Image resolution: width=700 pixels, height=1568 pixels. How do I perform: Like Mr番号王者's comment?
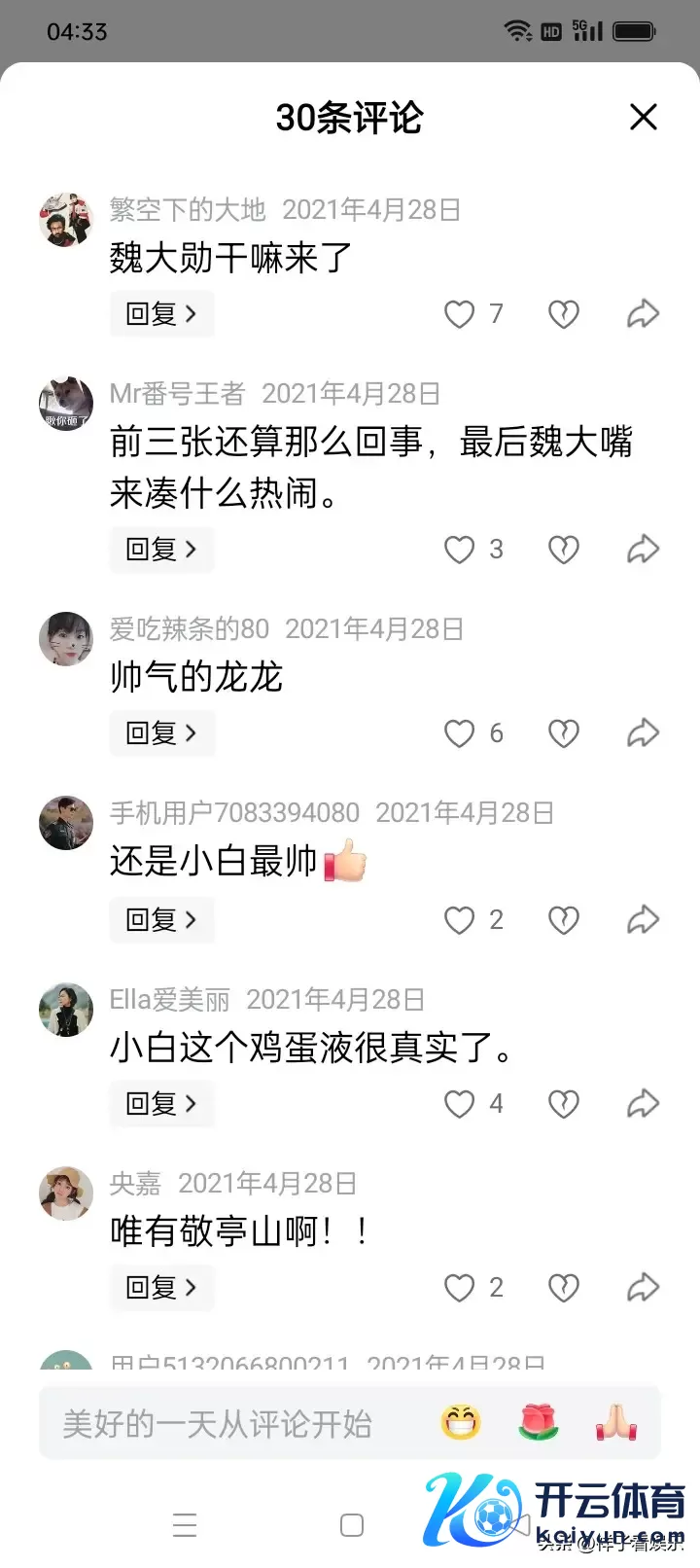coord(459,550)
